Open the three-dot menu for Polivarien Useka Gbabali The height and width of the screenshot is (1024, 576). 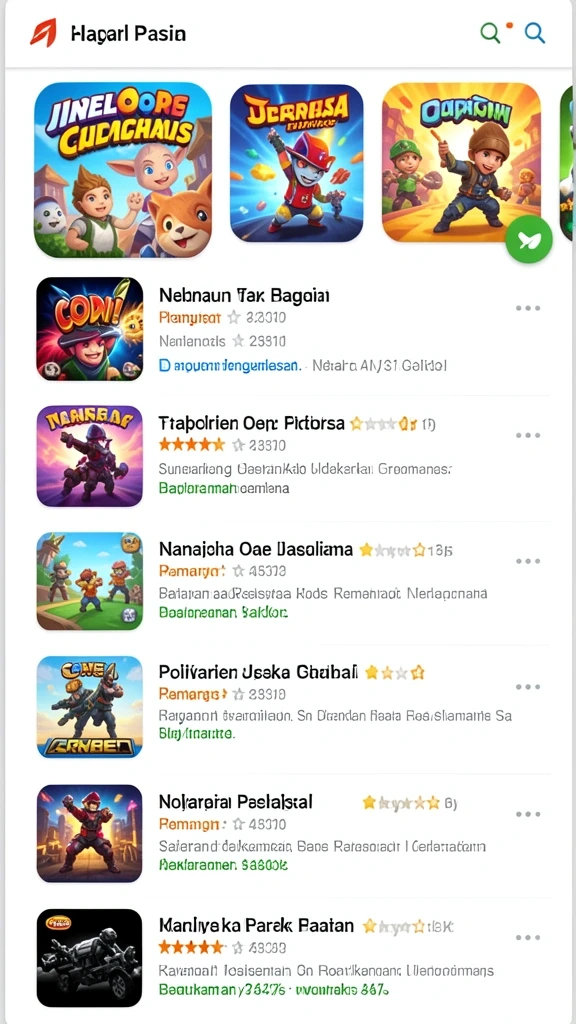pos(528,686)
